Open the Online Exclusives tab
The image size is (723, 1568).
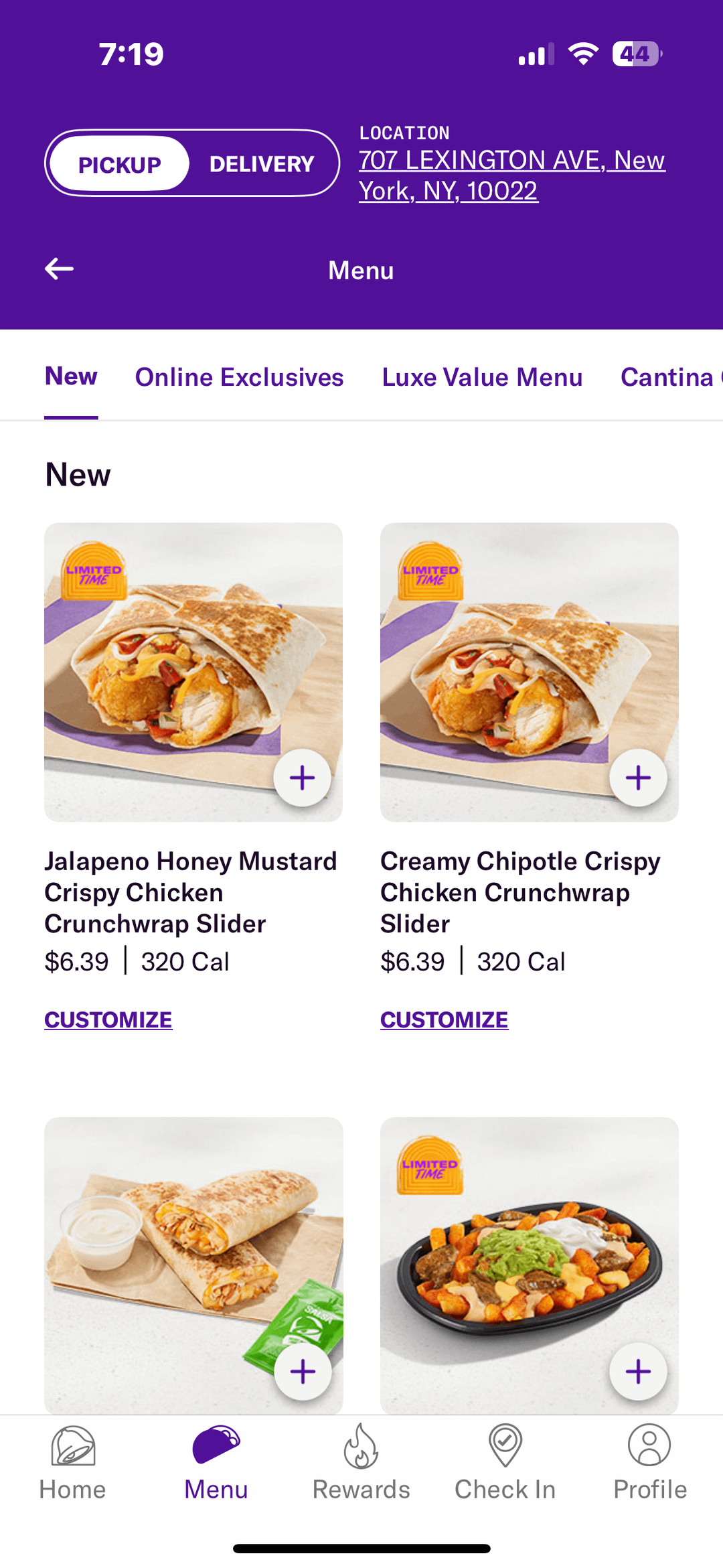coord(240,377)
